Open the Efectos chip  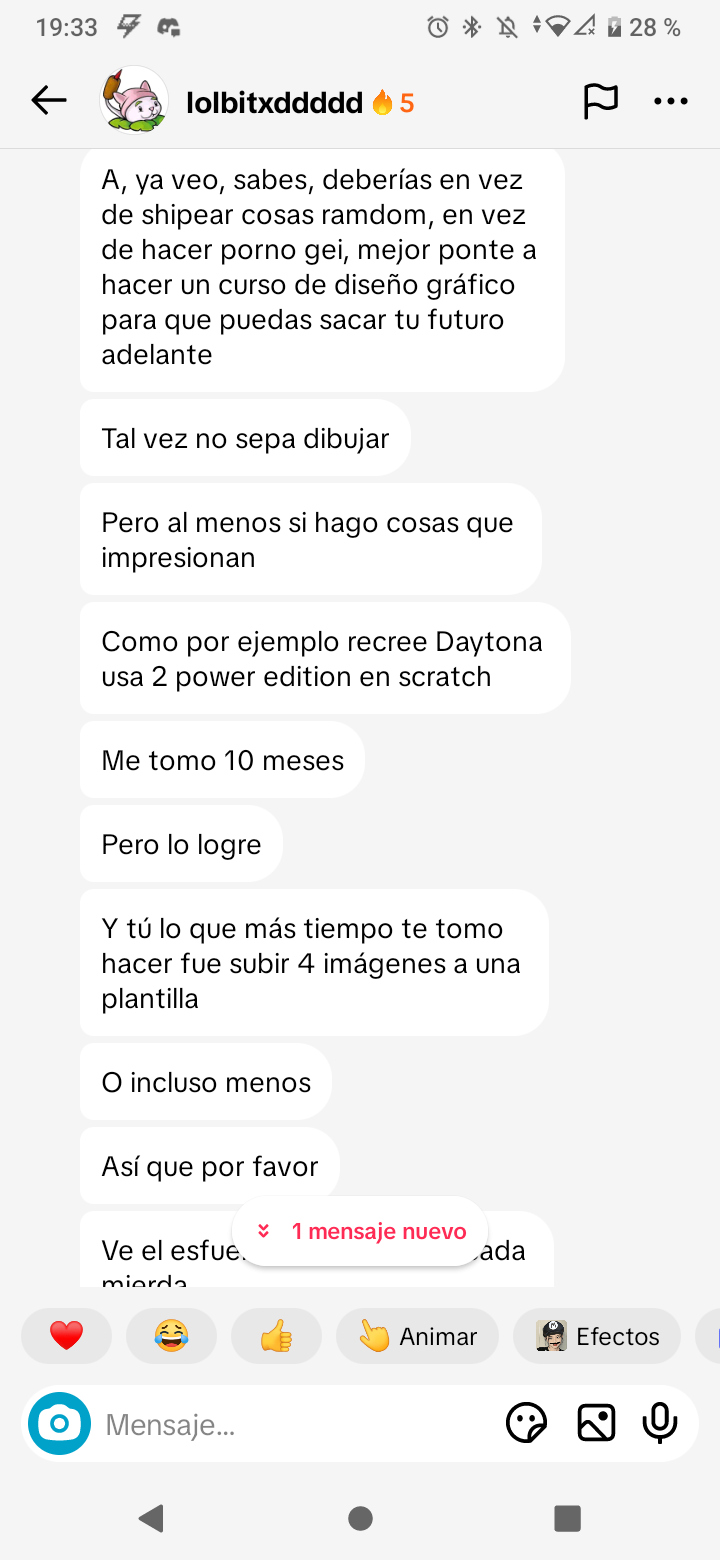tap(597, 1336)
